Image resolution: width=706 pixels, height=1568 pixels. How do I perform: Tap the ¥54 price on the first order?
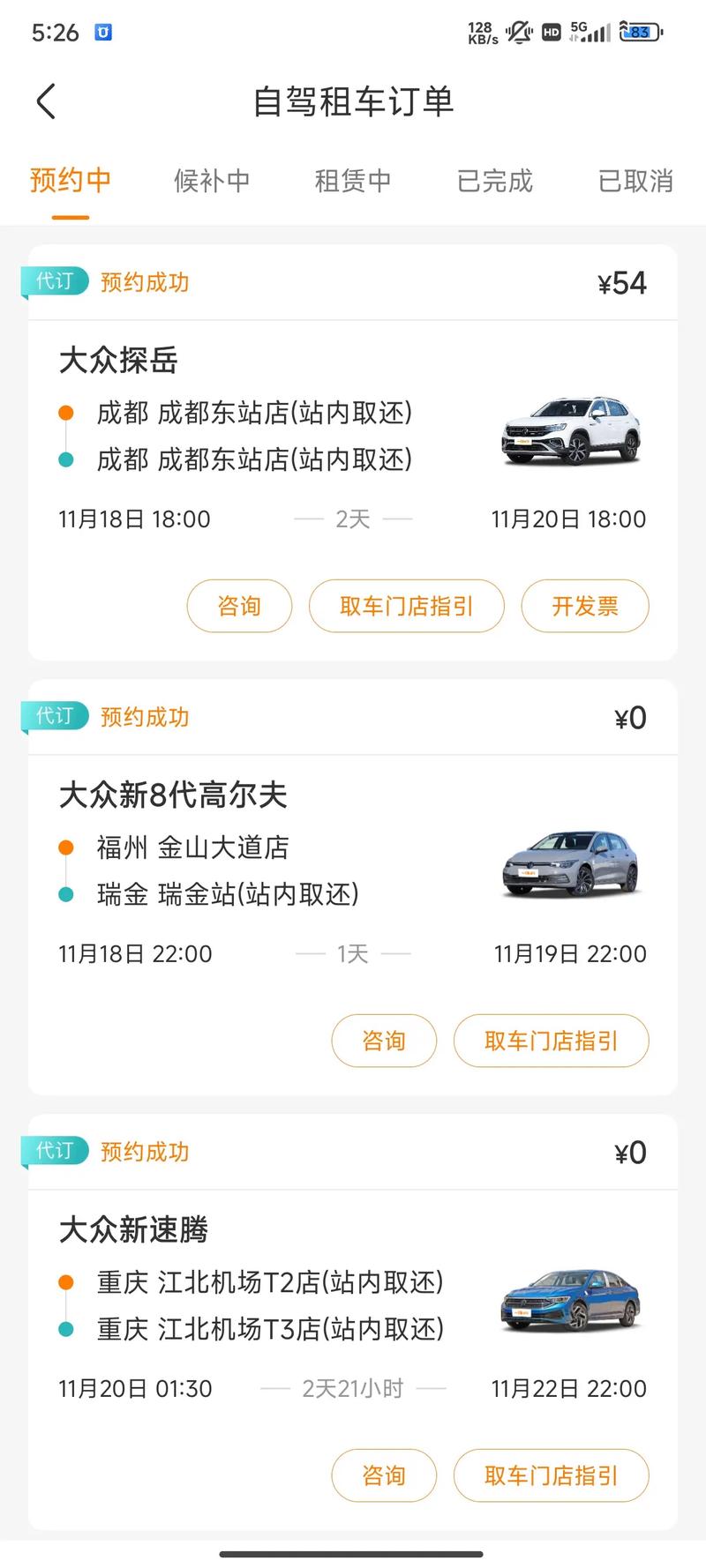click(x=622, y=281)
